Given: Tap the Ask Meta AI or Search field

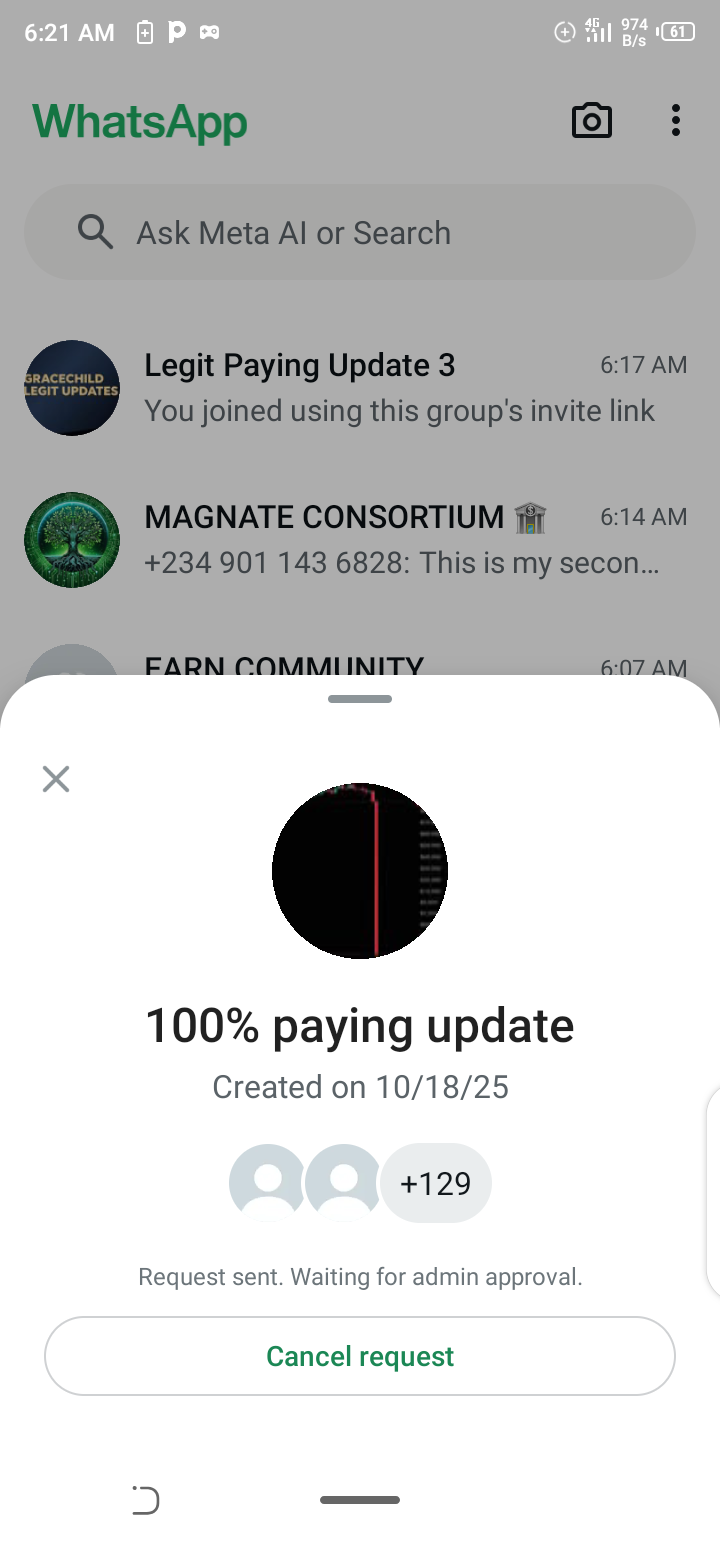Looking at the screenshot, I should coord(360,233).
